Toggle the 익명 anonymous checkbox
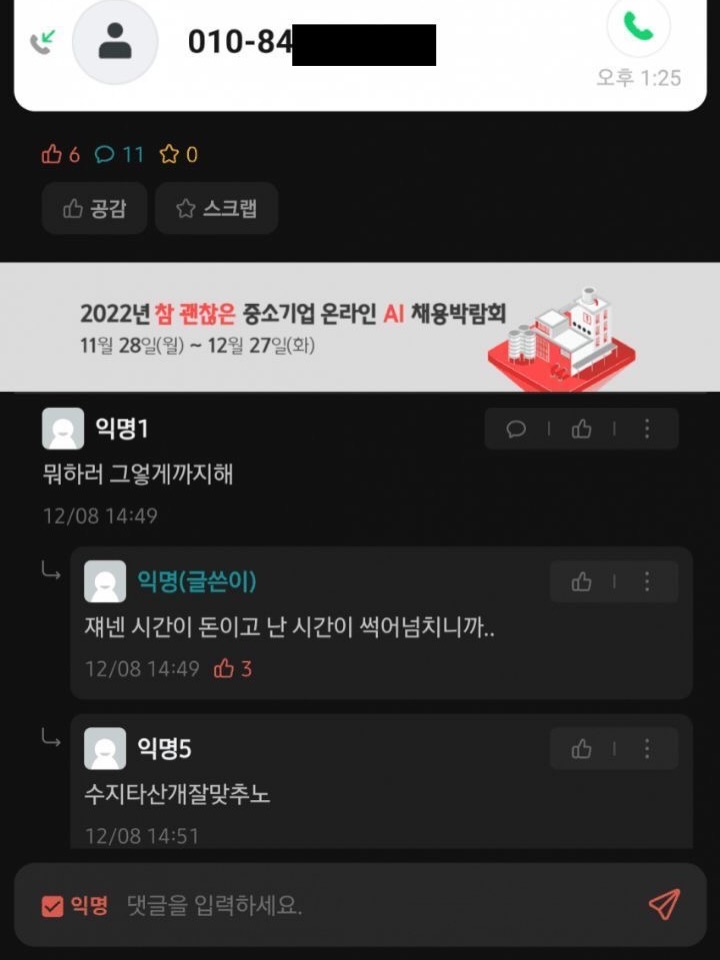This screenshot has height=960, width=720. pyautogui.click(x=53, y=906)
